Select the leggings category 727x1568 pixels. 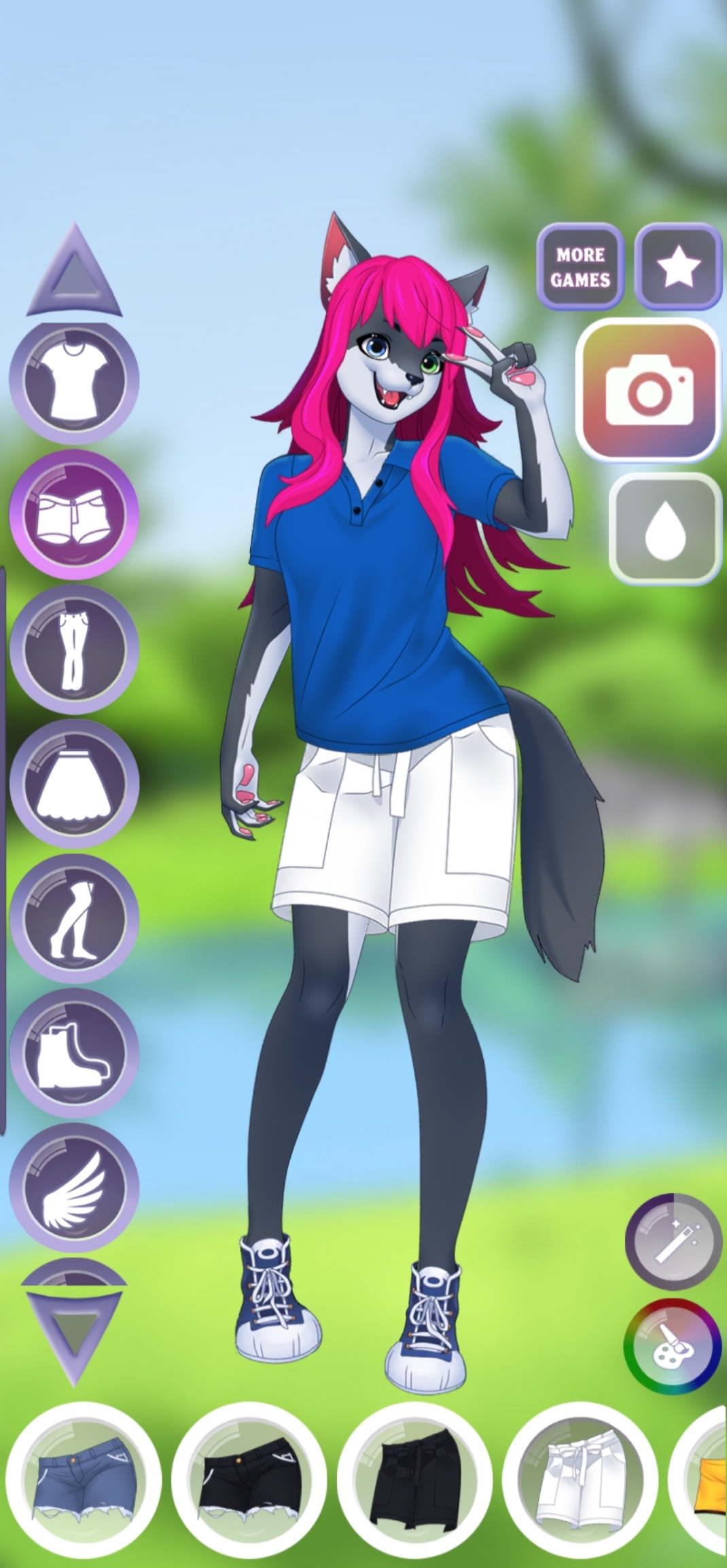74,918
